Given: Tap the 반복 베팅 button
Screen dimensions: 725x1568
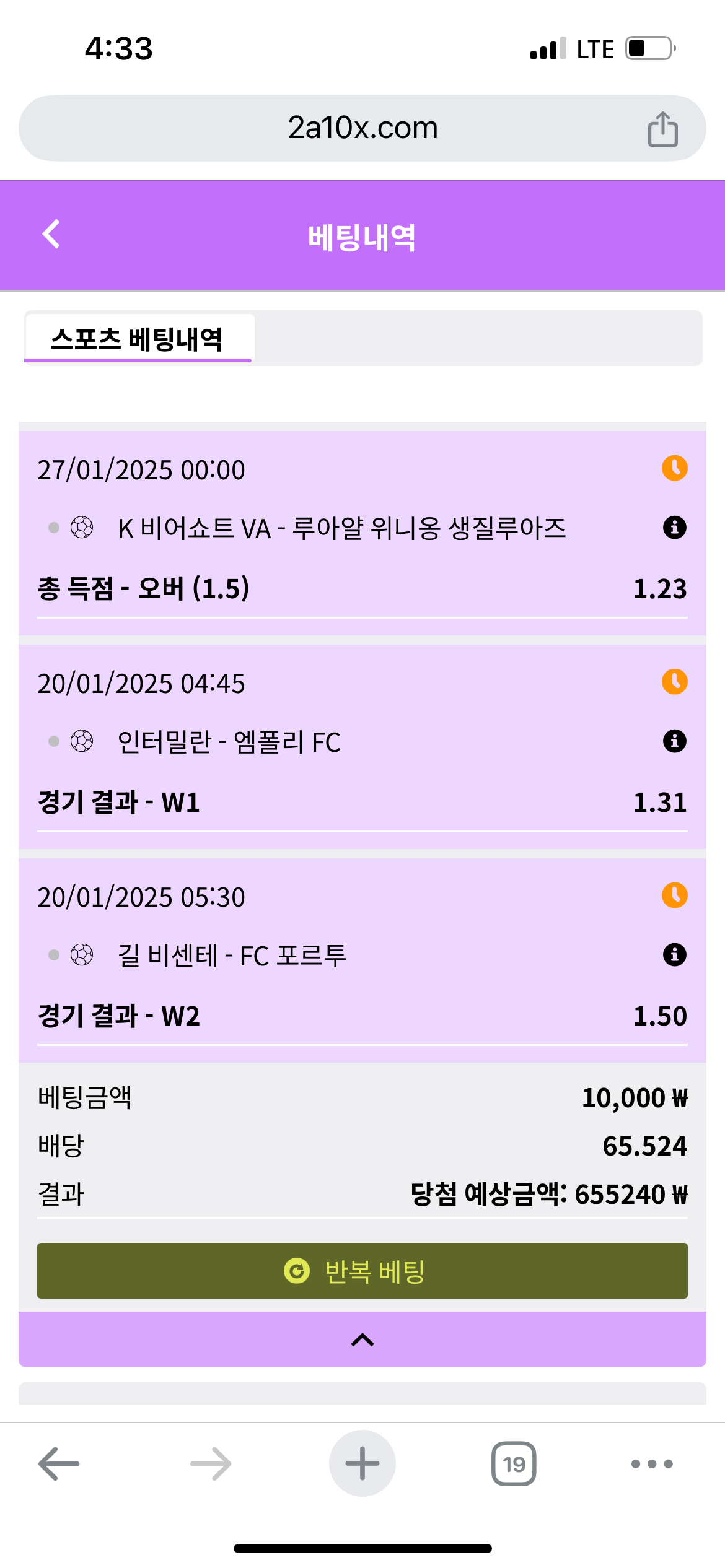Looking at the screenshot, I should click(x=362, y=1271).
